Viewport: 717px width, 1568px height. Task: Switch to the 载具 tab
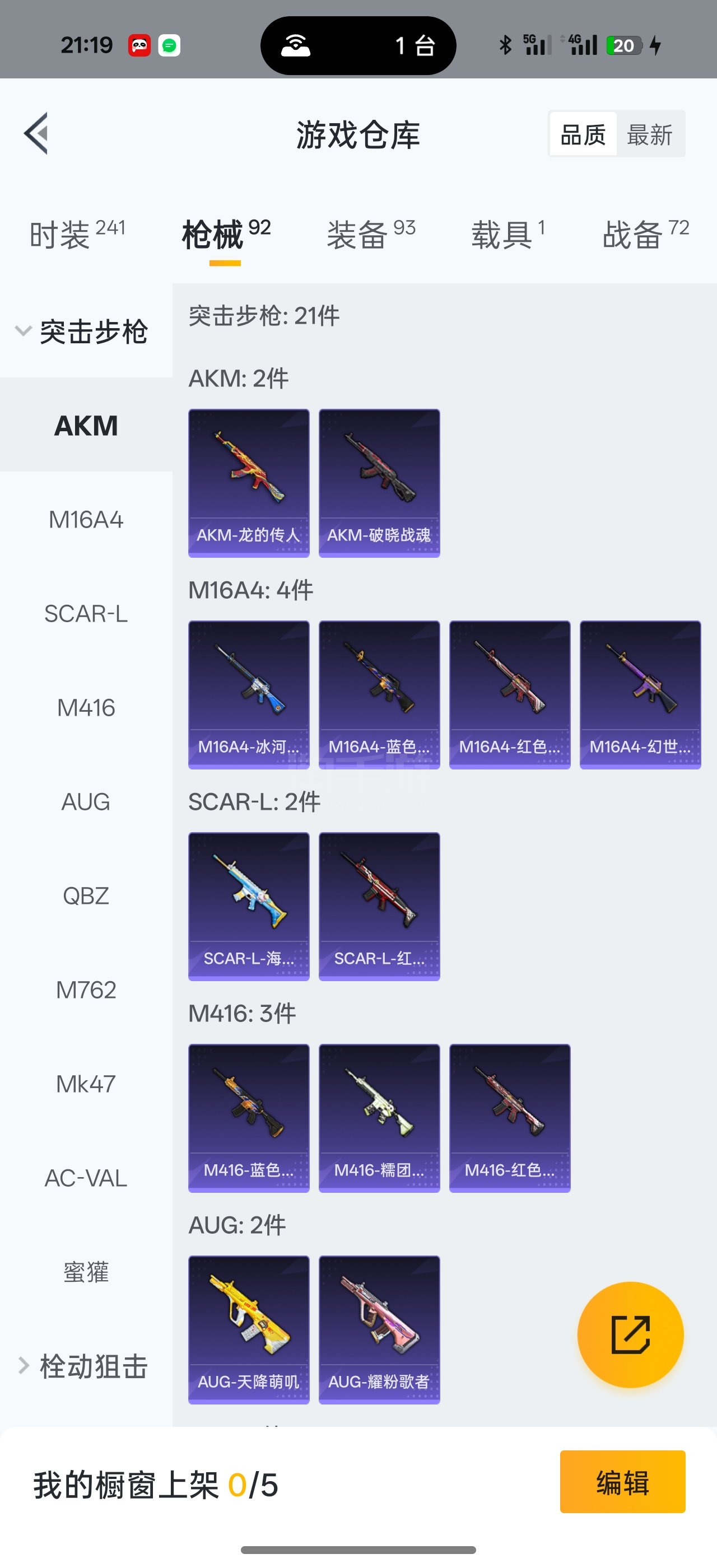(x=508, y=234)
